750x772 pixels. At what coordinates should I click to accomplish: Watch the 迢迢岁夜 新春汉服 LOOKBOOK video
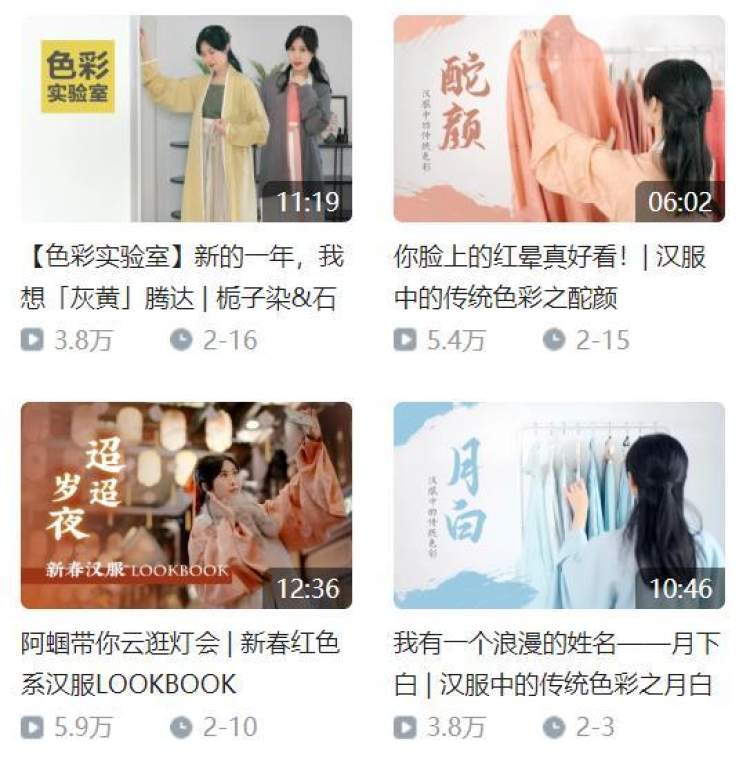pyautogui.click(x=186, y=505)
